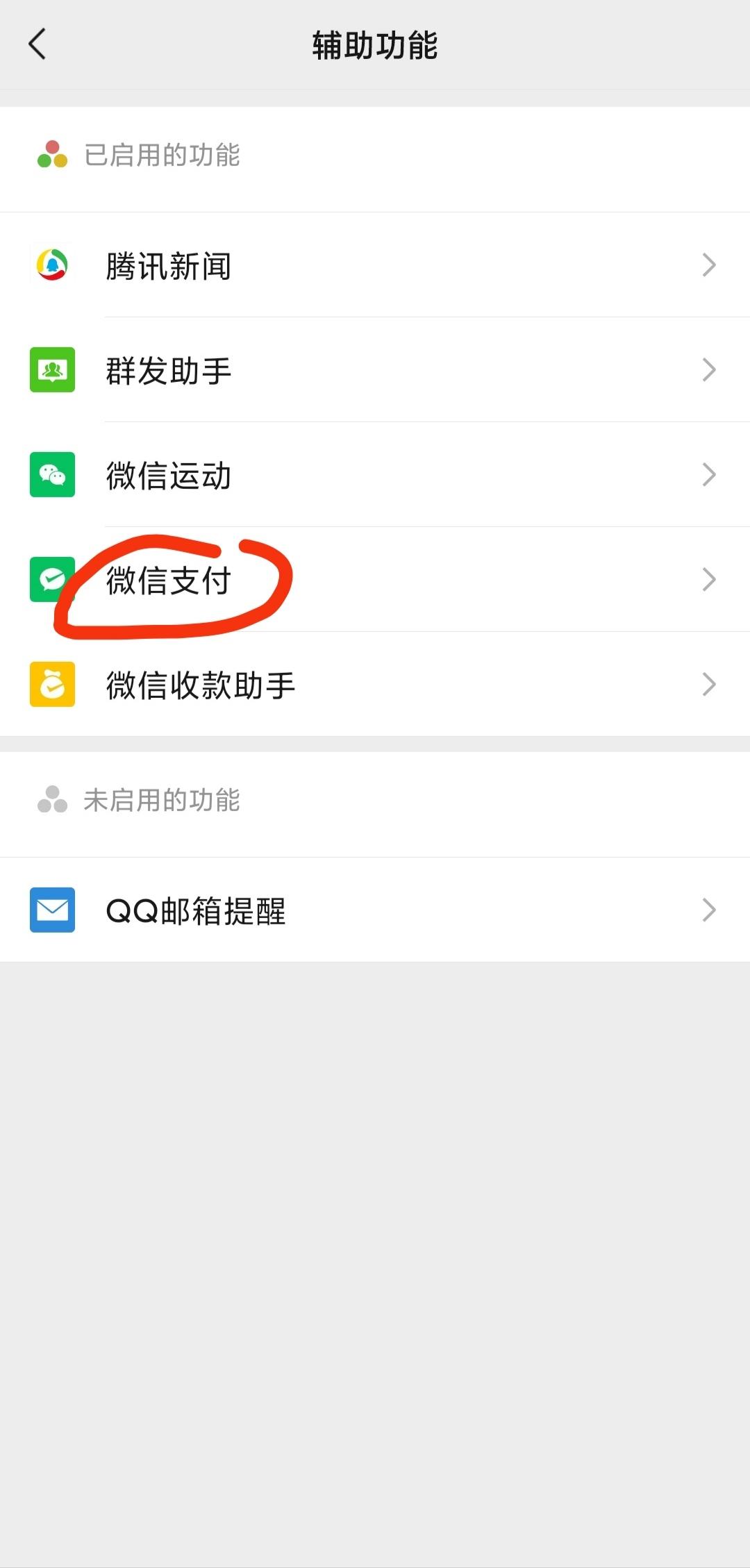This screenshot has width=750, height=1568.
Task: Tap the yellow 微信收款助手 money-bag icon
Action: click(52, 684)
